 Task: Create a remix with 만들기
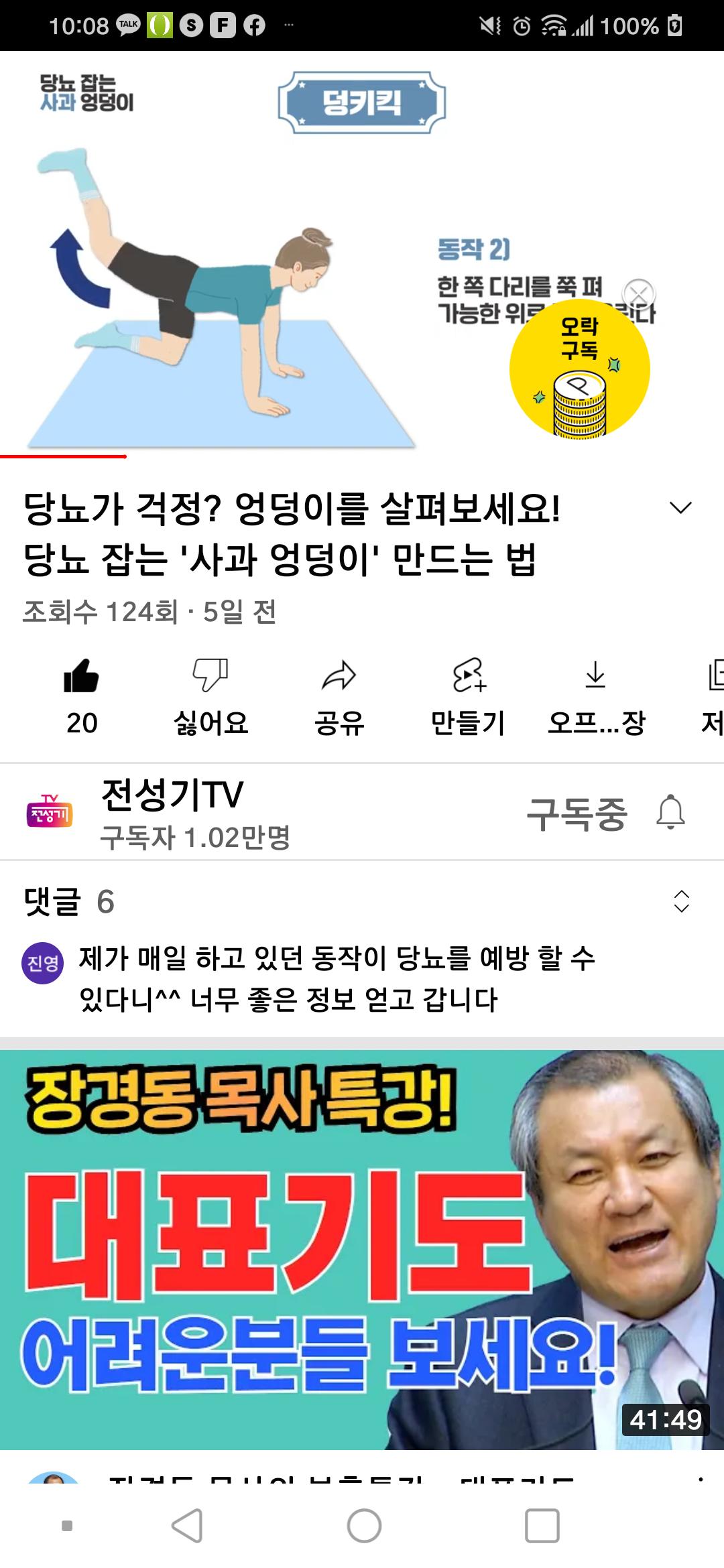(468, 696)
